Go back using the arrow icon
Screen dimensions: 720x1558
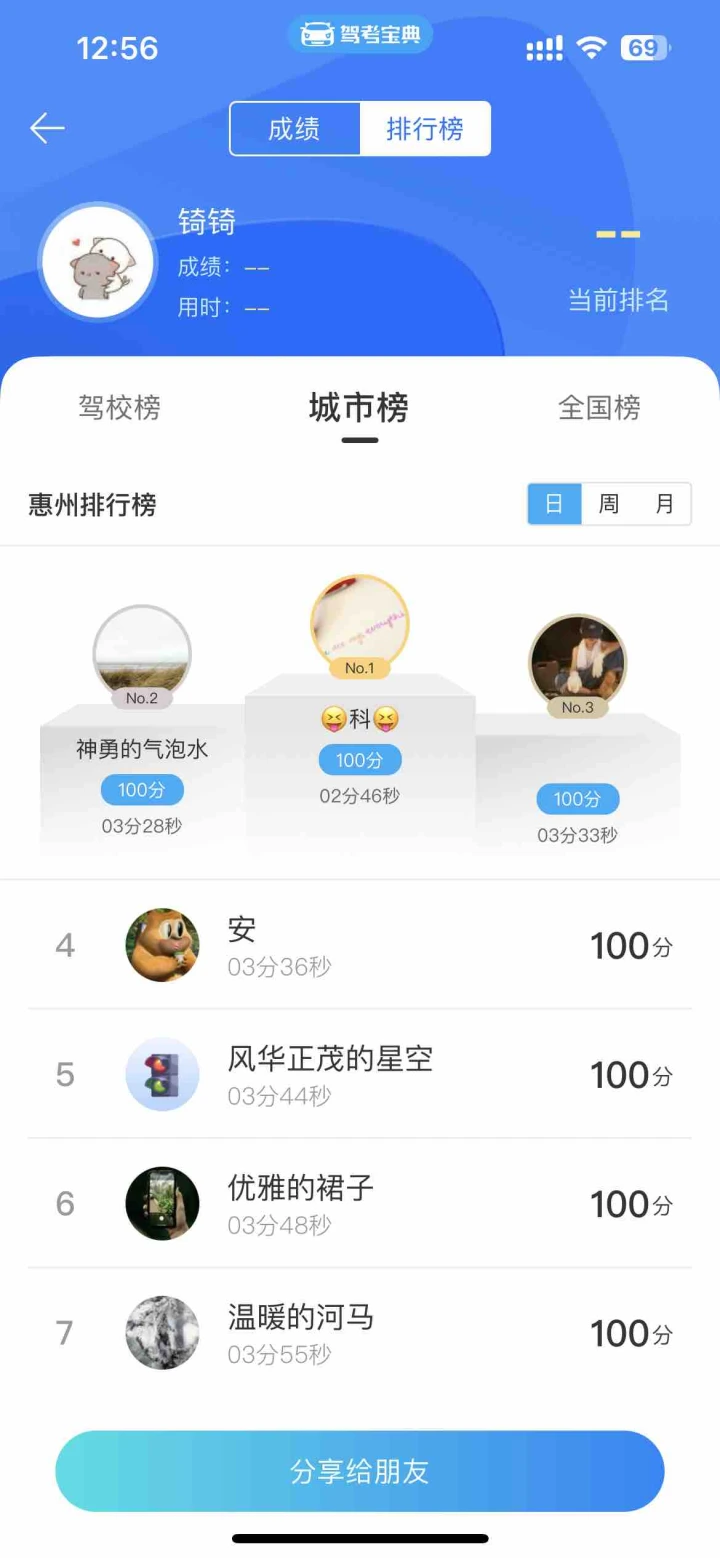point(47,128)
